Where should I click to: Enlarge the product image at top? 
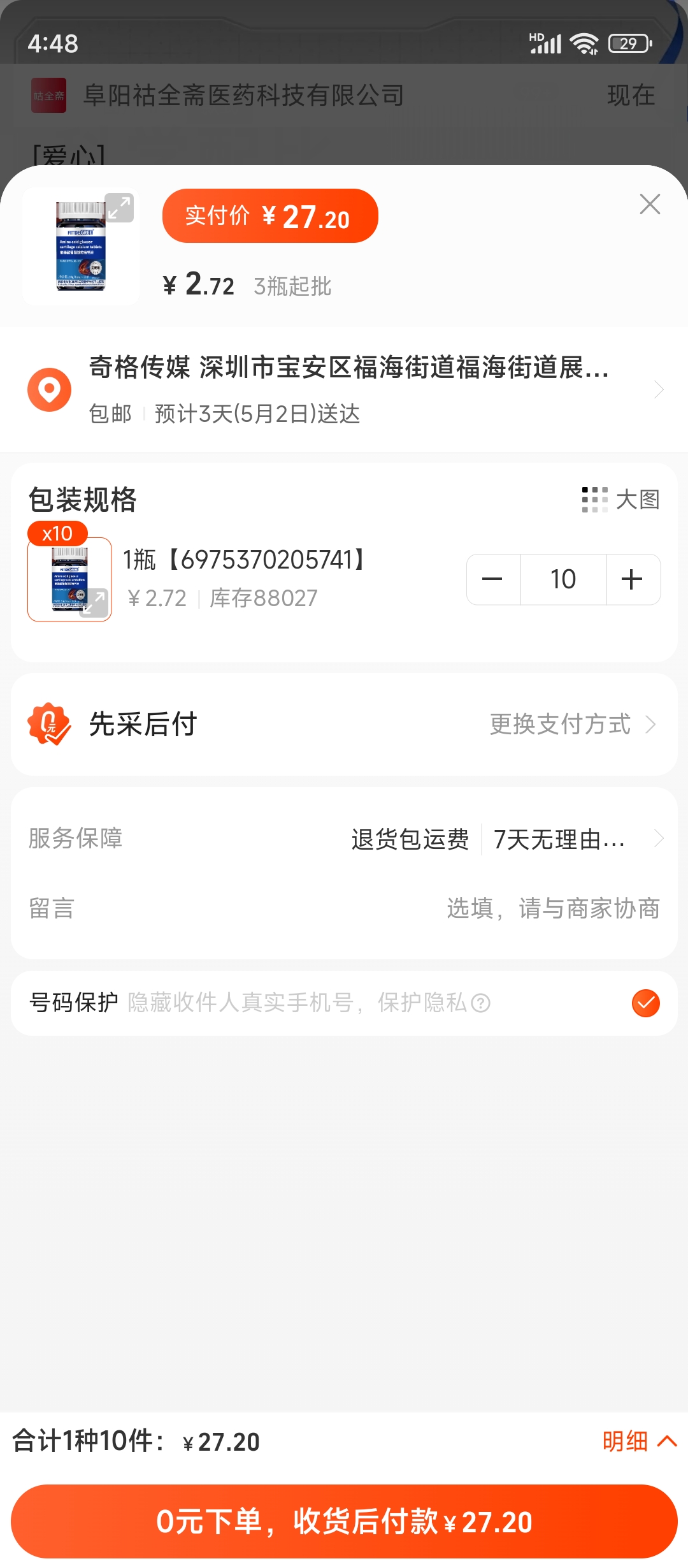coord(119,208)
